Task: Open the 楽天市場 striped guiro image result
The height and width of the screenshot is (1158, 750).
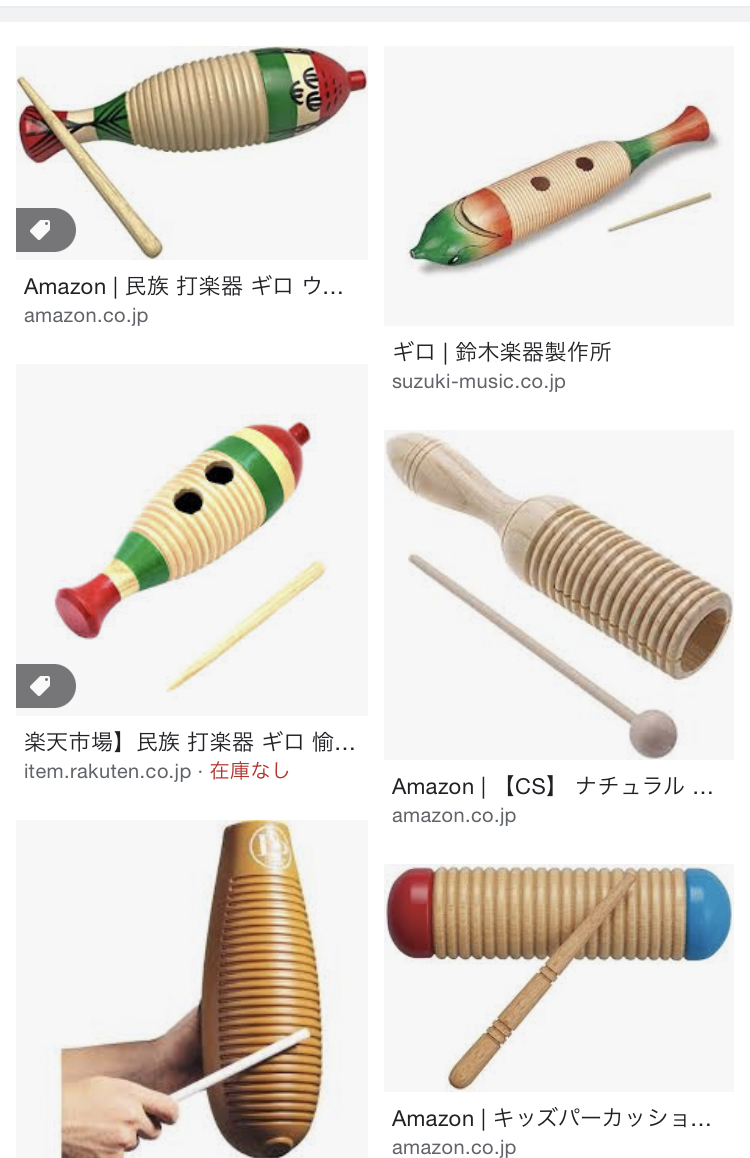Action: [191, 540]
